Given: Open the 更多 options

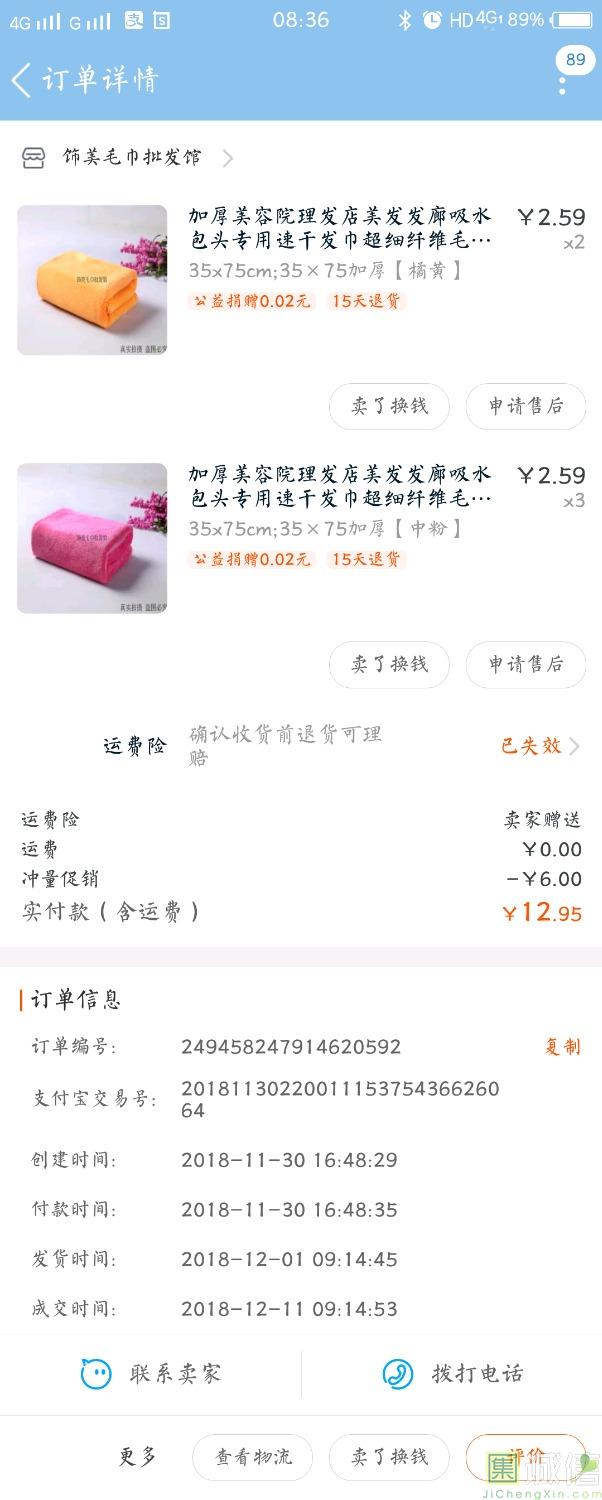Looking at the screenshot, I should click(138, 1457).
